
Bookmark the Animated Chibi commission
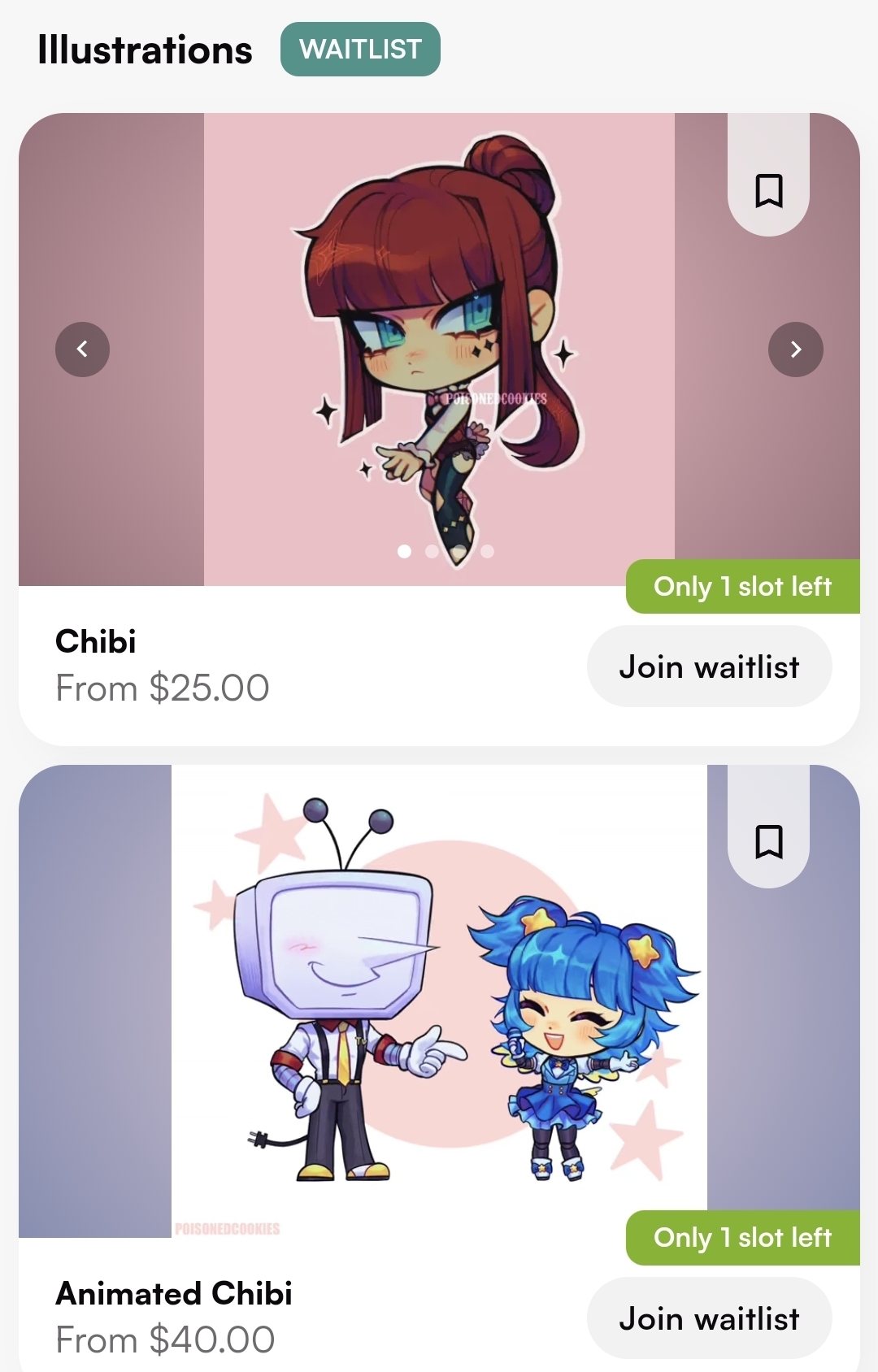[768, 842]
